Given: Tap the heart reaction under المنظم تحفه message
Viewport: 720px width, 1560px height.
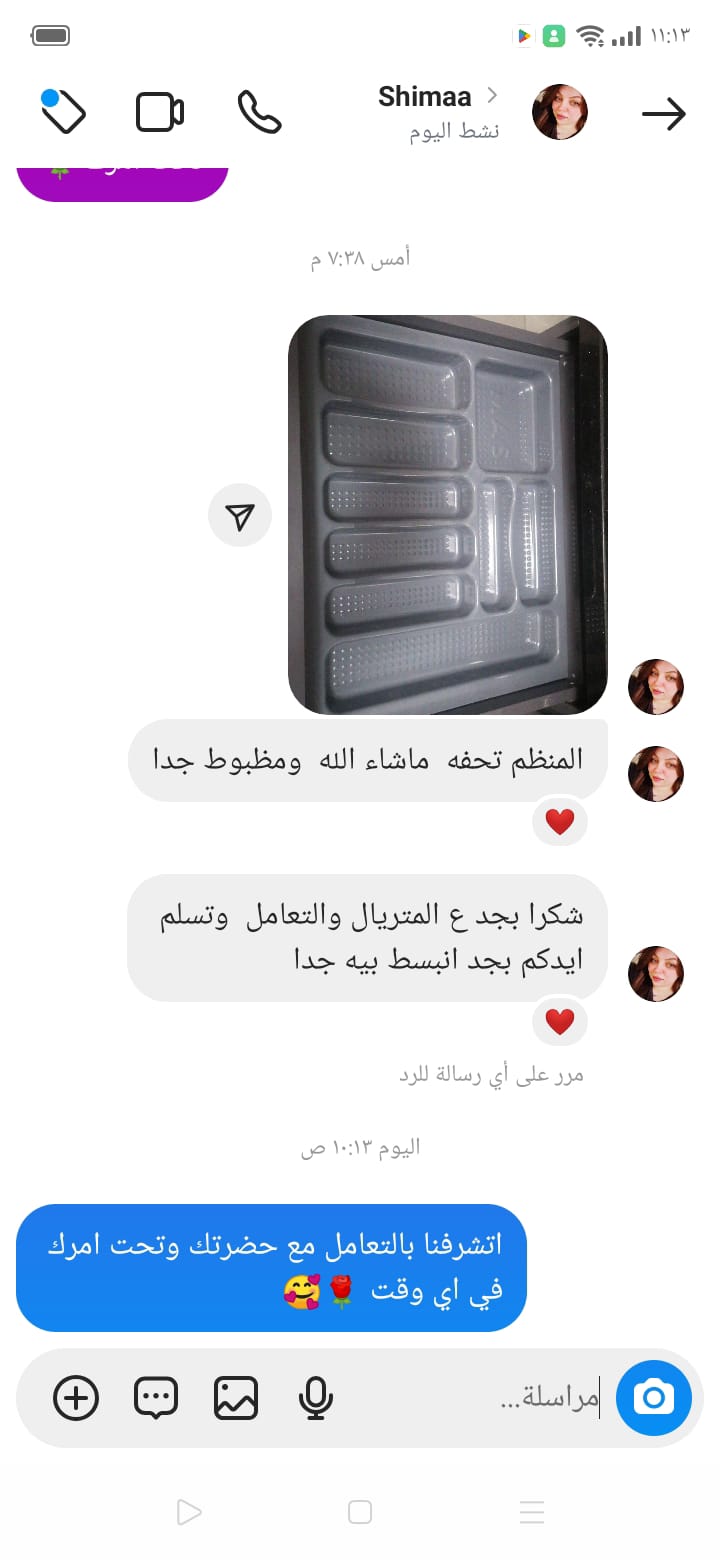Looking at the screenshot, I should [x=560, y=822].
